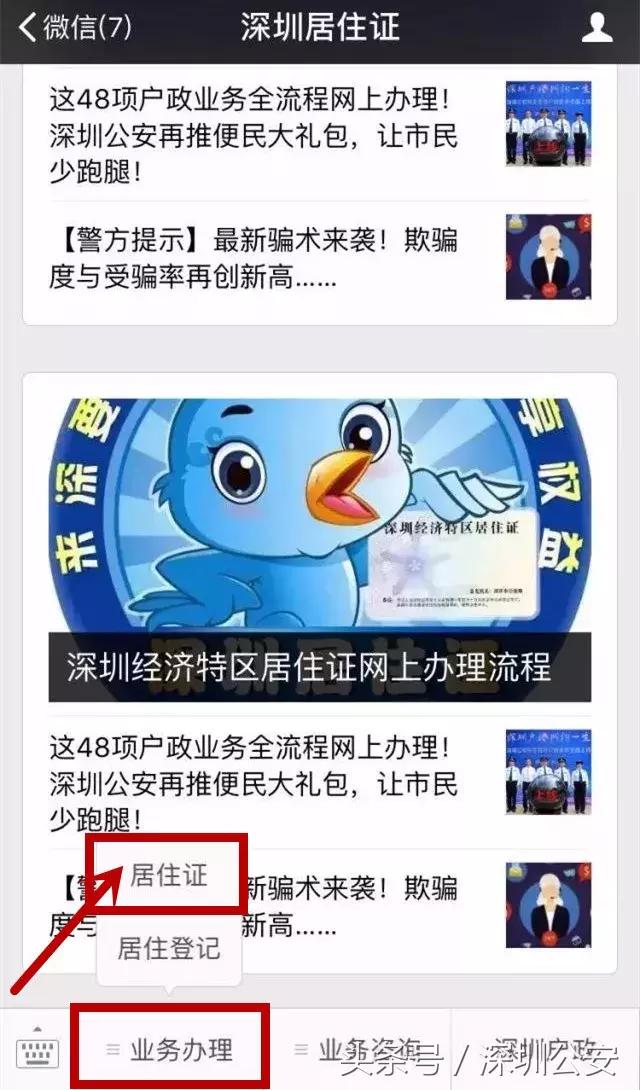Open the 业务咨询 bottom menu

pyautogui.click(x=362, y=1050)
